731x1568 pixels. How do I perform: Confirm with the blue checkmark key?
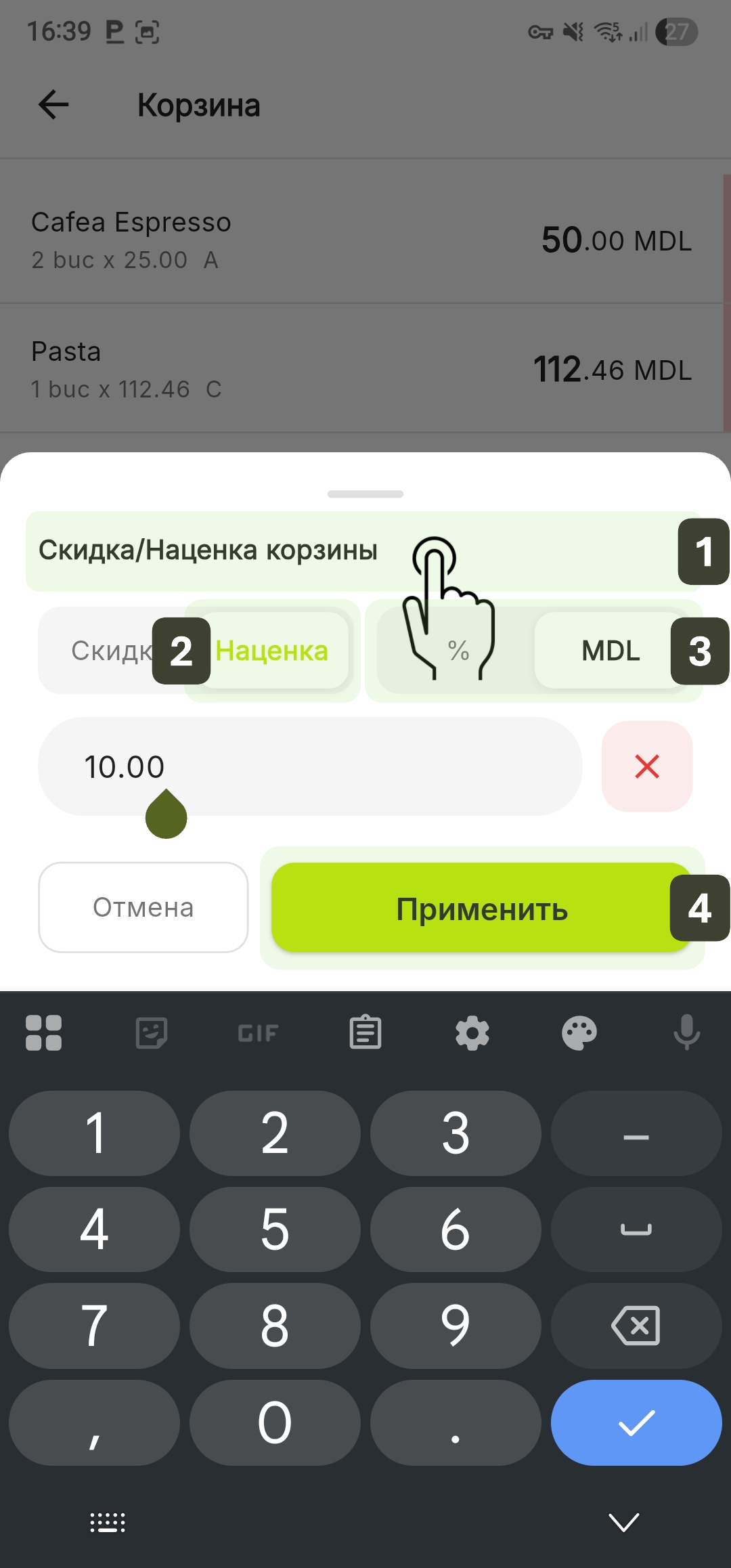636,1422
